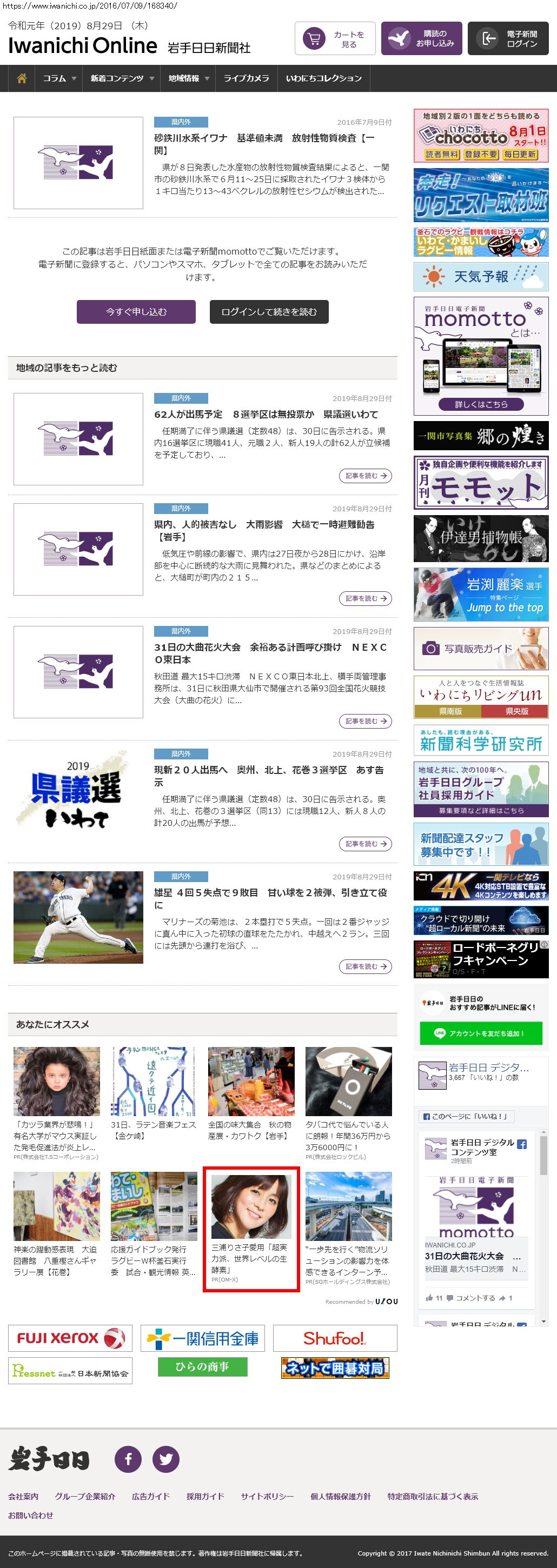Expand the コラム menu
Screen dimensions: 557x1568
pyautogui.click(x=59, y=78)
